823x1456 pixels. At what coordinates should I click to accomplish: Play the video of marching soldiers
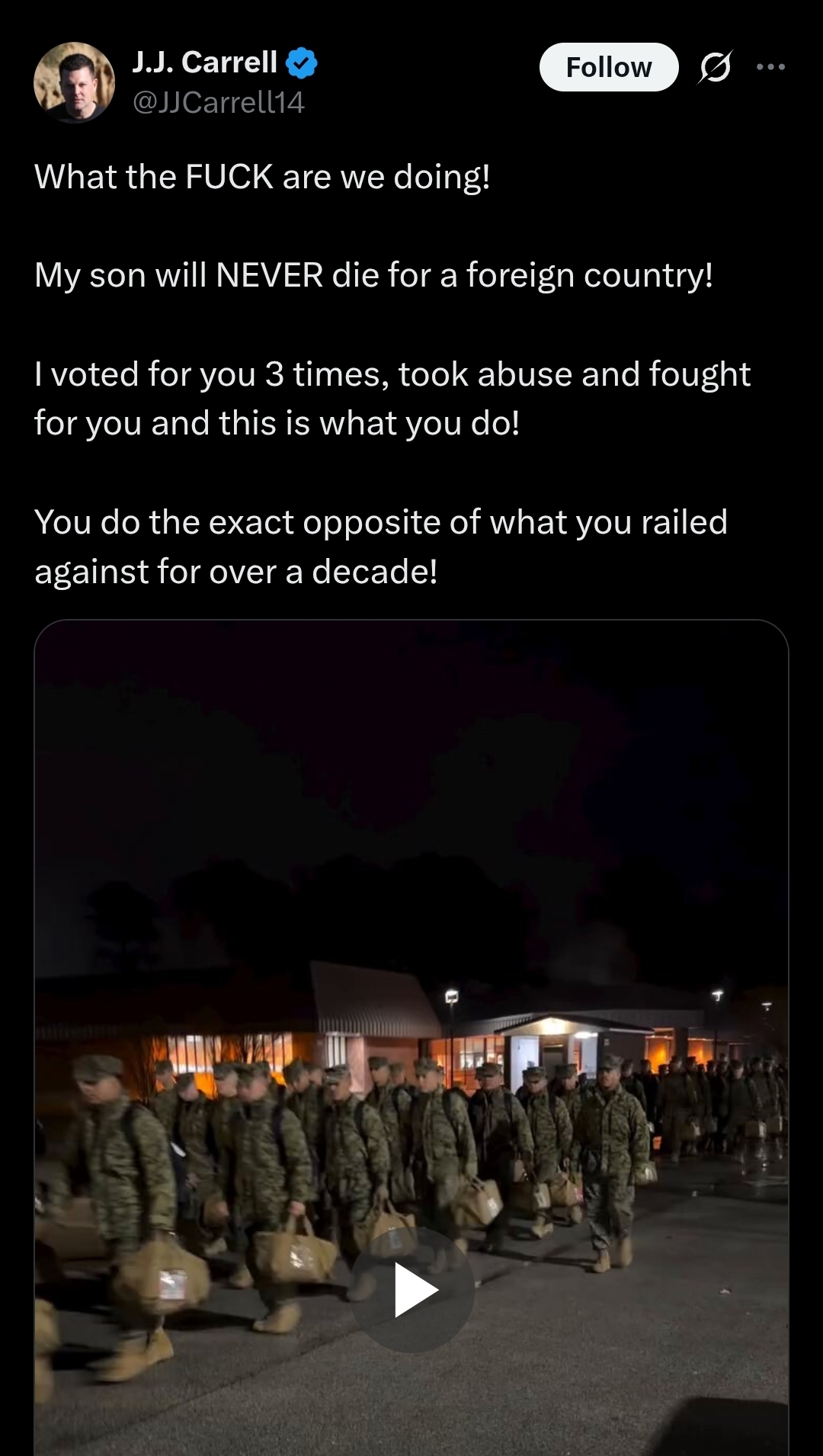(412, 1289)
